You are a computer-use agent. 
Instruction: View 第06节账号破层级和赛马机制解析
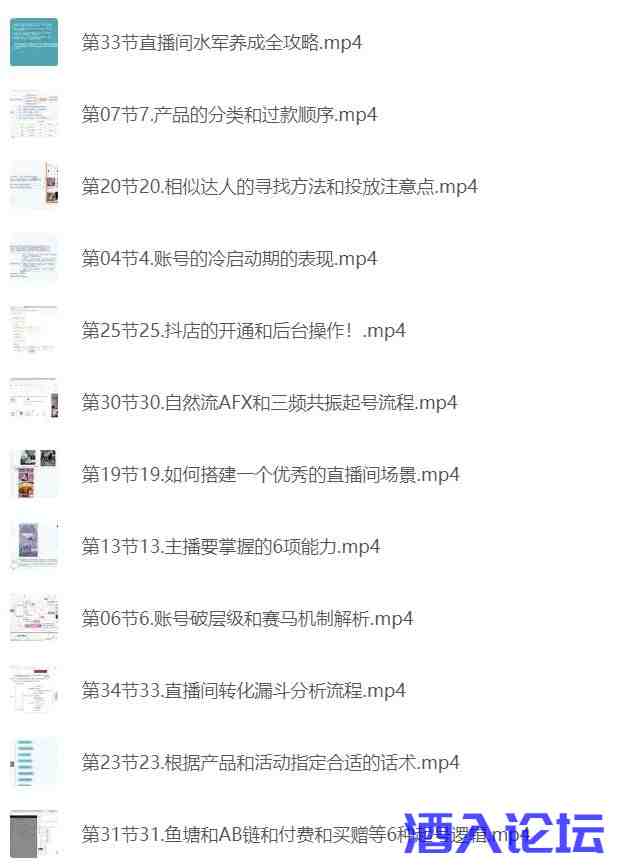pos(247,619)
